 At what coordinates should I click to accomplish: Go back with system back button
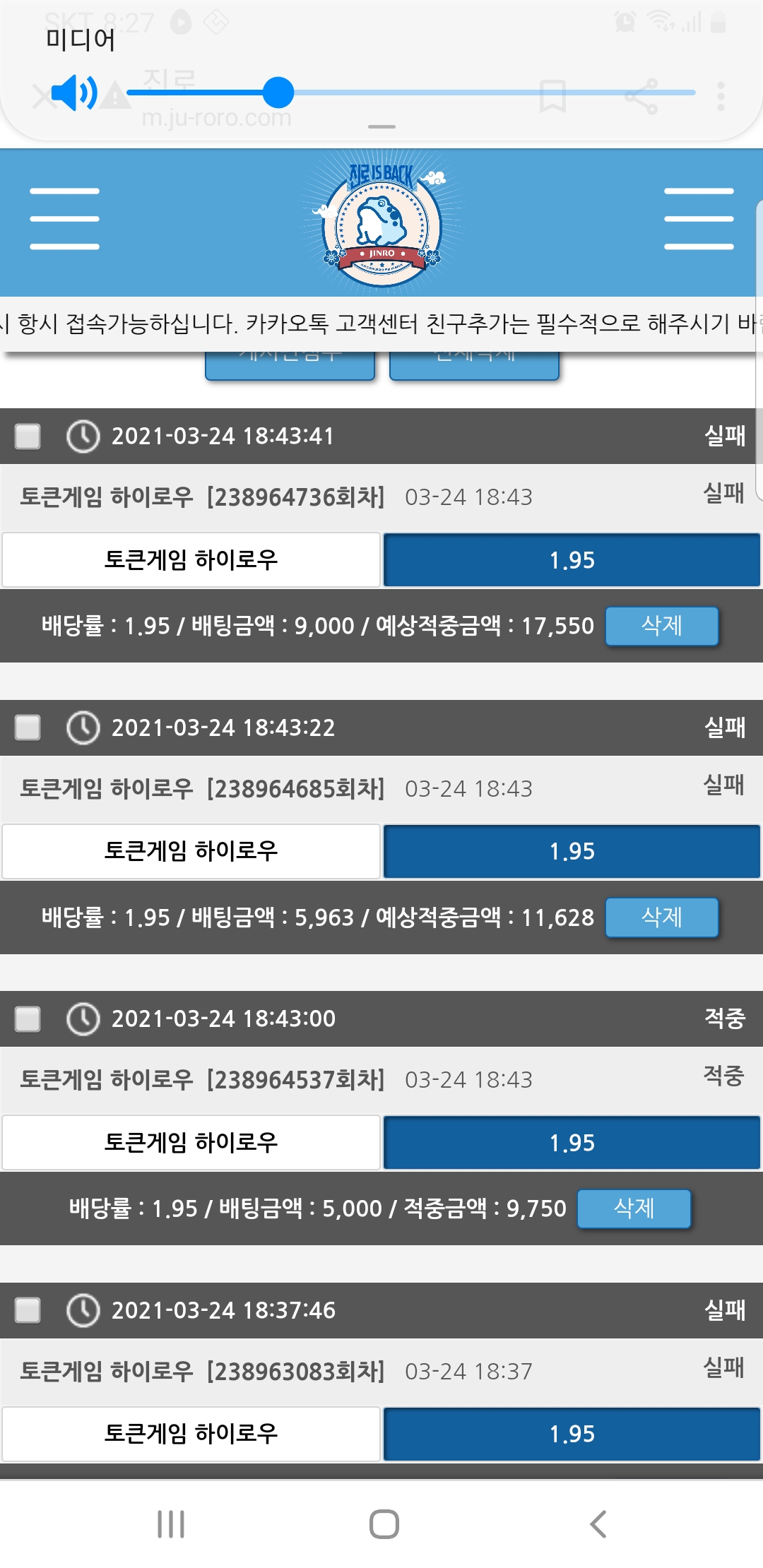click(598, 1524)
